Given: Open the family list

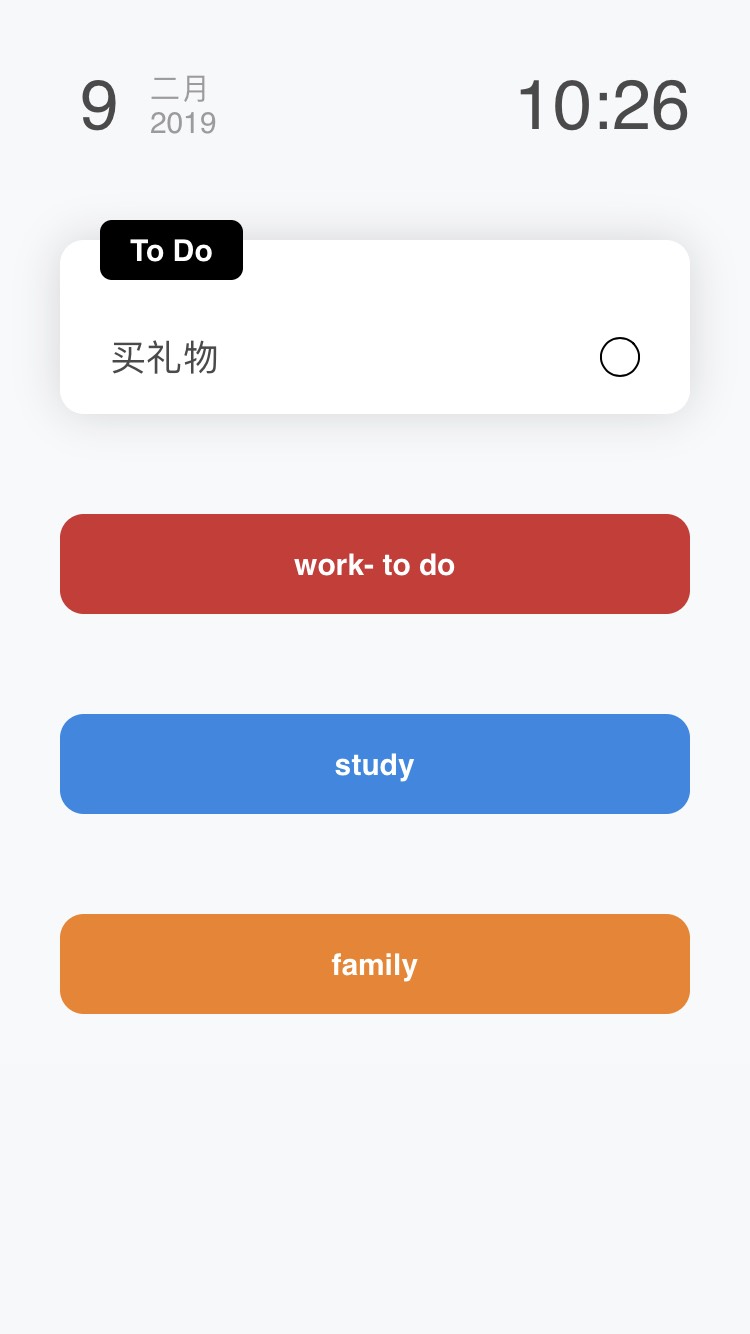Looking at the screenshot, I should (375, 964).
